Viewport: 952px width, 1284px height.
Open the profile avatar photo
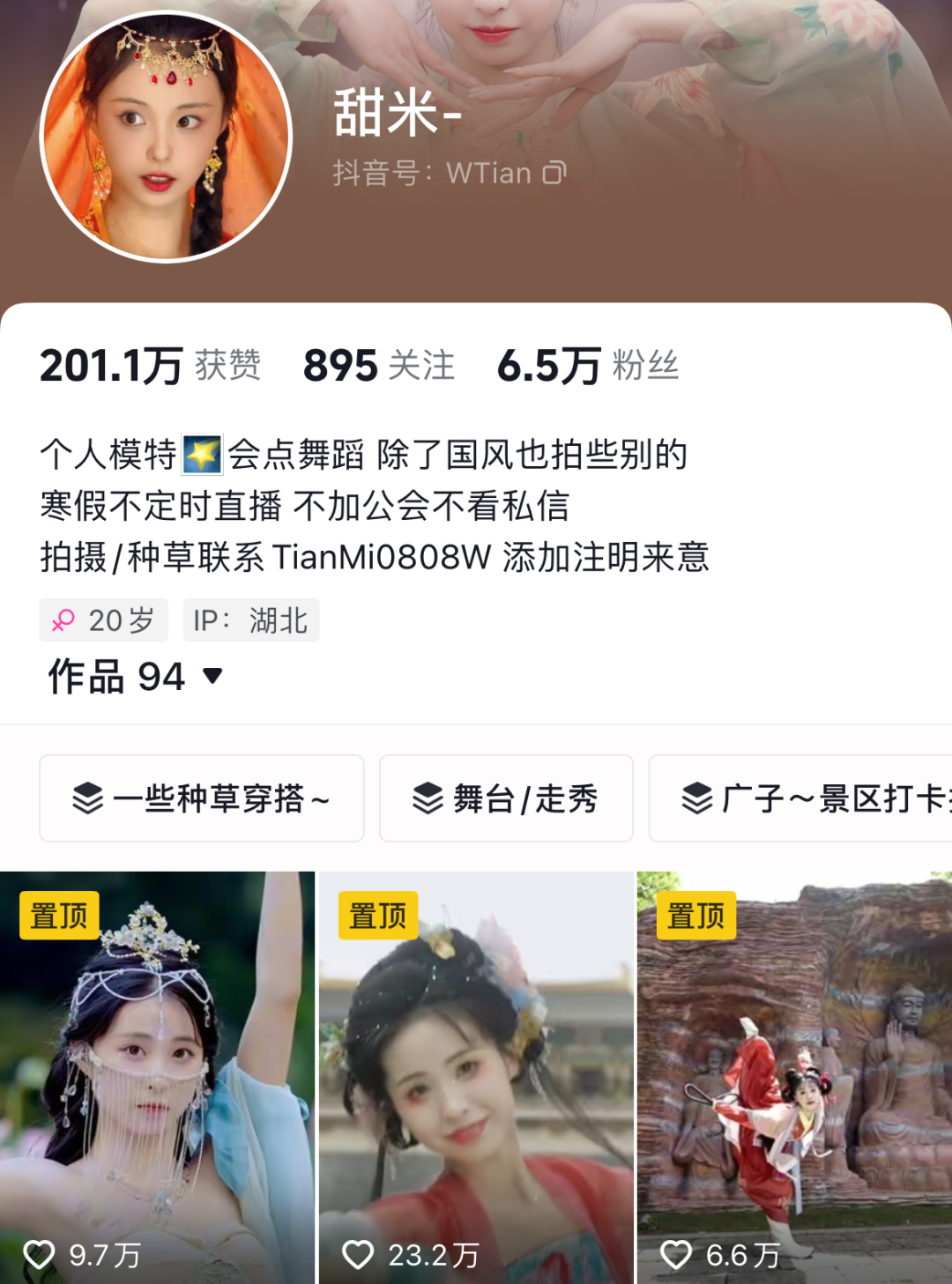tap(166, 137)
